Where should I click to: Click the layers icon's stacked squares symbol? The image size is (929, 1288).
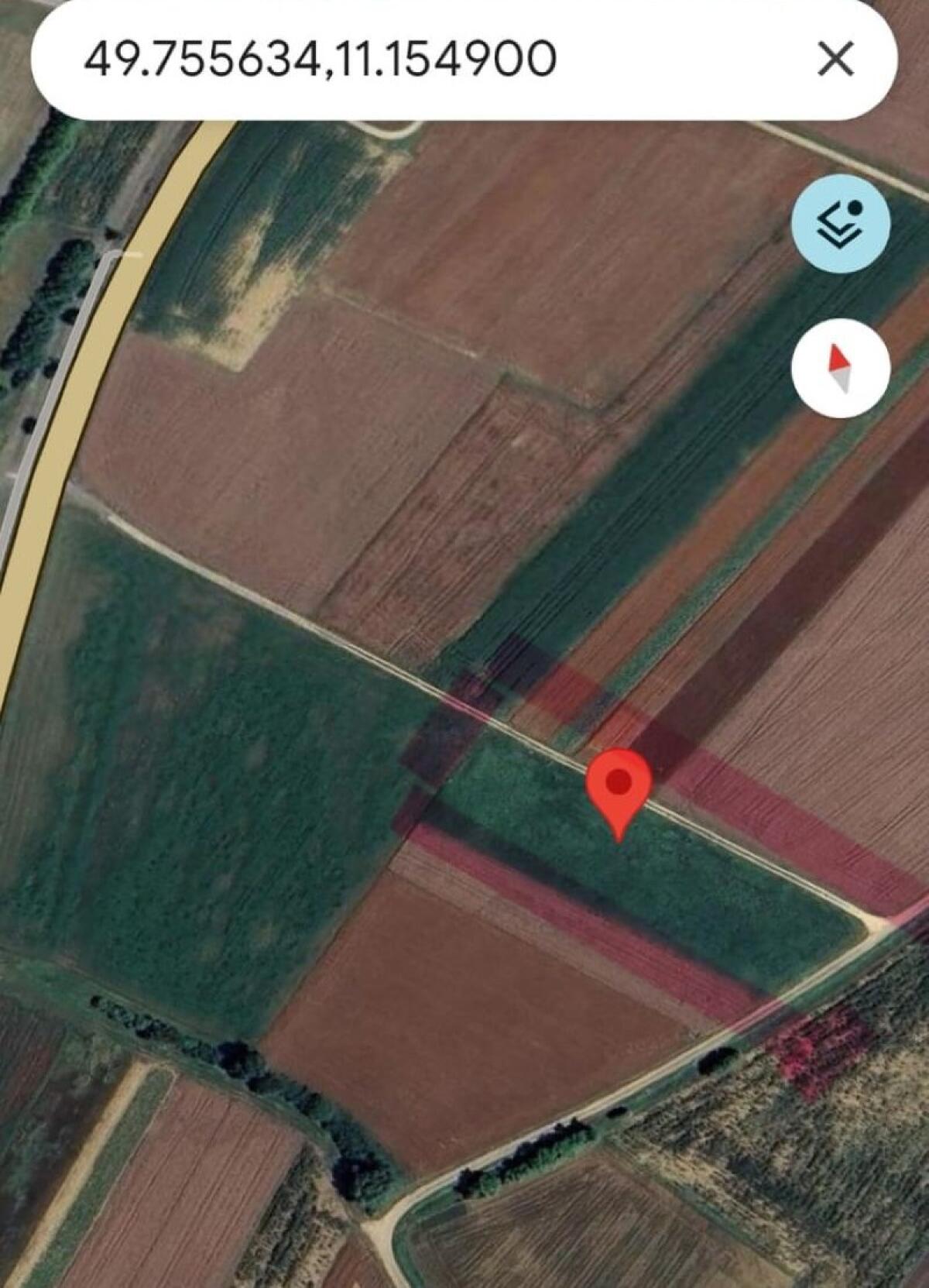(838, 226)
